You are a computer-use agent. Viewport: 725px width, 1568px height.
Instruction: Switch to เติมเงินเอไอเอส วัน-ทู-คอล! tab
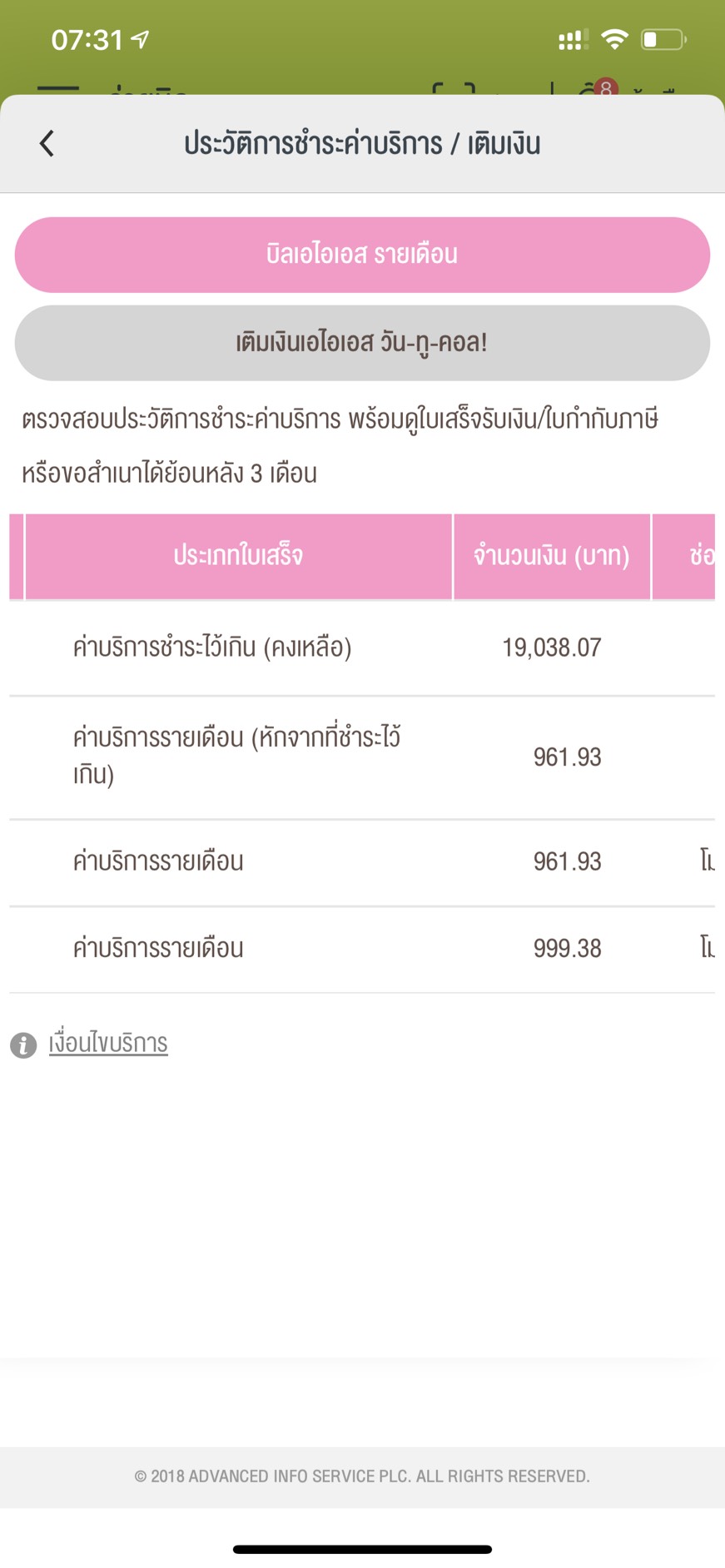[x=362, y=343]
